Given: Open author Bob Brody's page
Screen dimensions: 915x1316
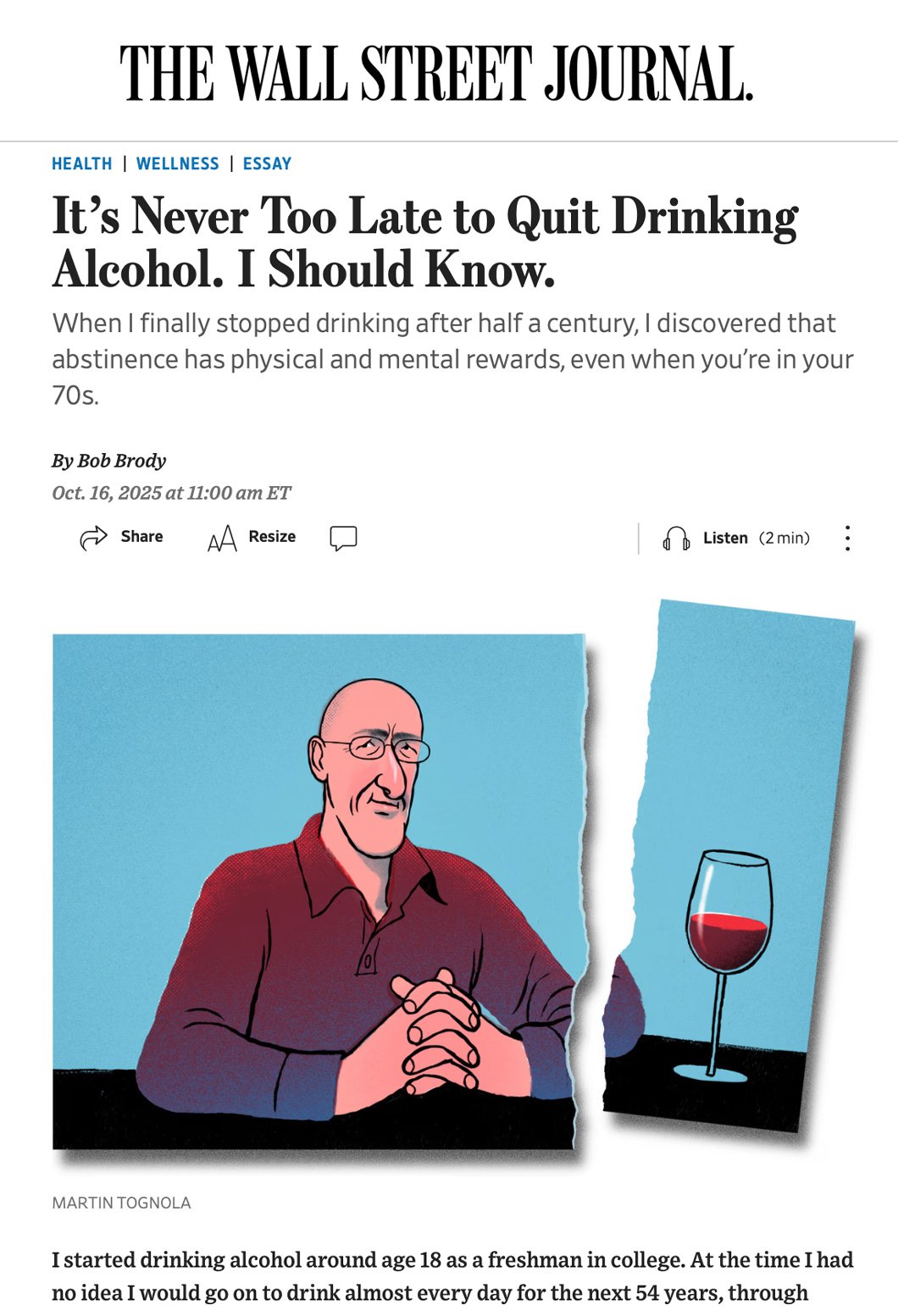Looking at the screenshot, I should coord(121,461).
